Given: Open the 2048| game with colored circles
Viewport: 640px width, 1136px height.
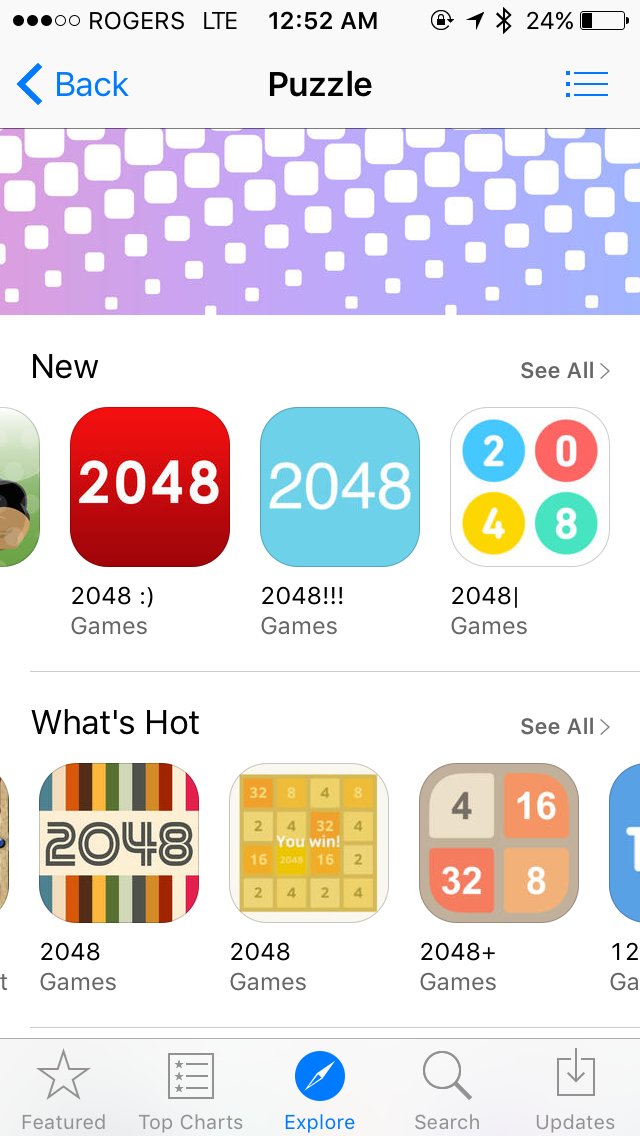Looking at the screenshot, I should pos(530,487).
